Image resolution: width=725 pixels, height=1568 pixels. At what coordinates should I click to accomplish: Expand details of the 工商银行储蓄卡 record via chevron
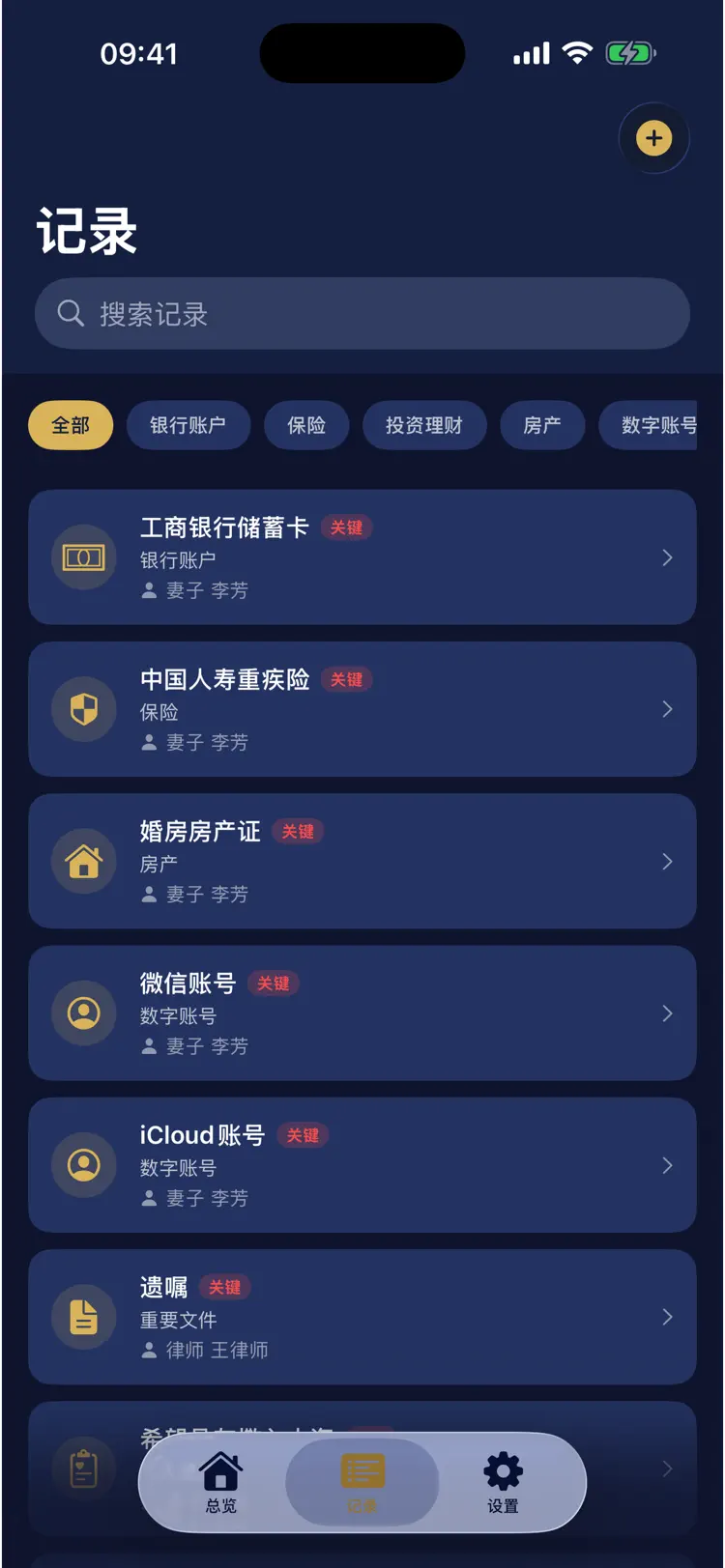click(667, 557)
